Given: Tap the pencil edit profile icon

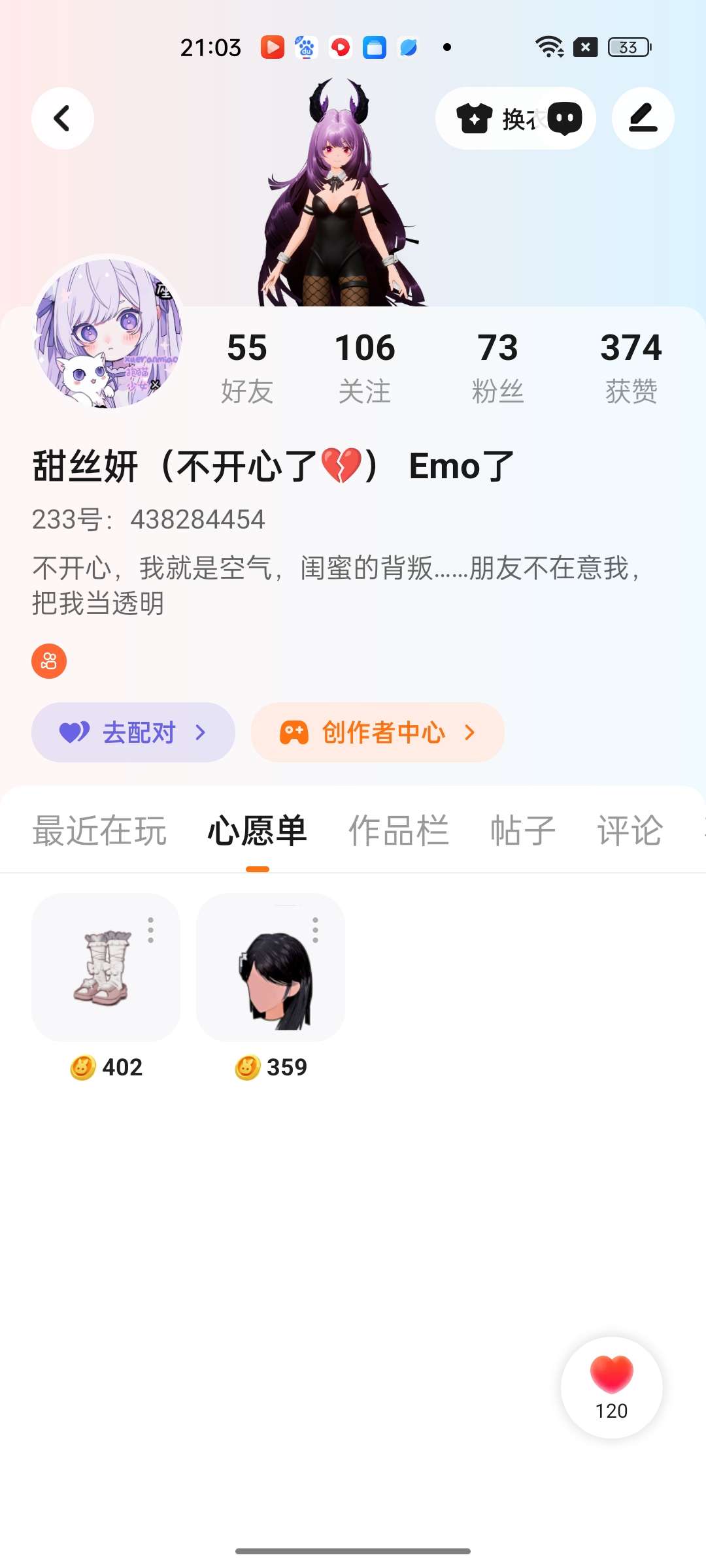Looking at the screenshot, I should tap(643, 118).
